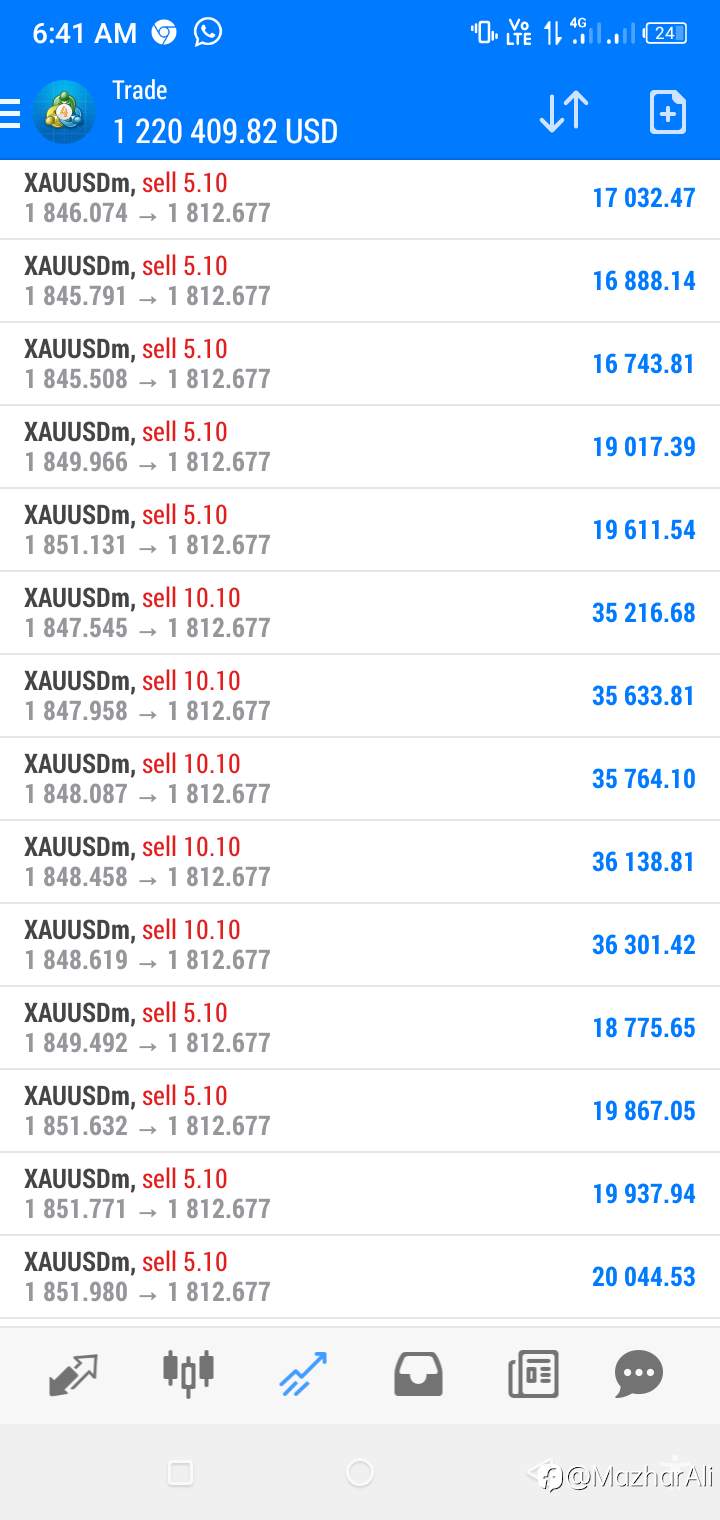This screenshot has width=720, height=1520.
Task: Open sell 5.10 position at 1 849.966
Action: 360,447
